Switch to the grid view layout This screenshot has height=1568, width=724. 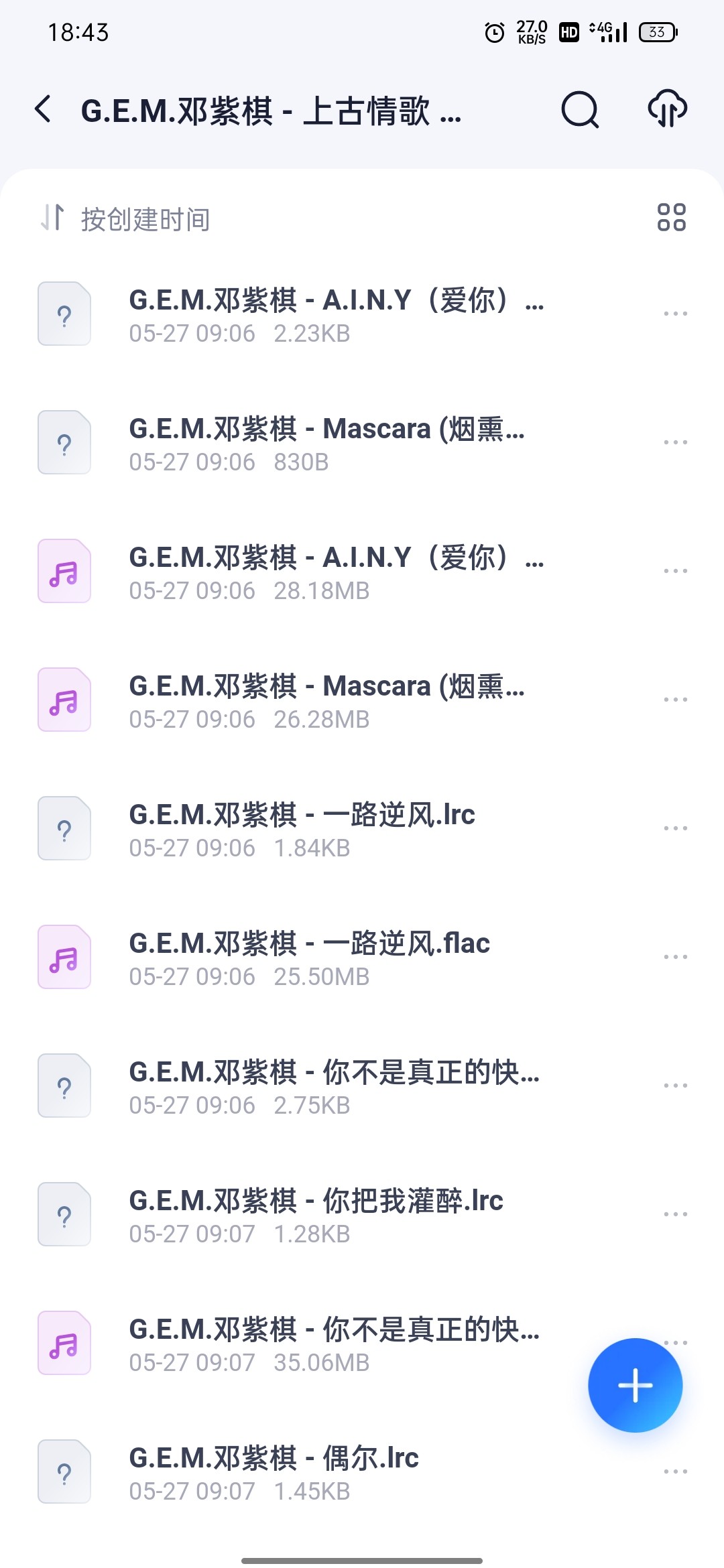[671, 218]
